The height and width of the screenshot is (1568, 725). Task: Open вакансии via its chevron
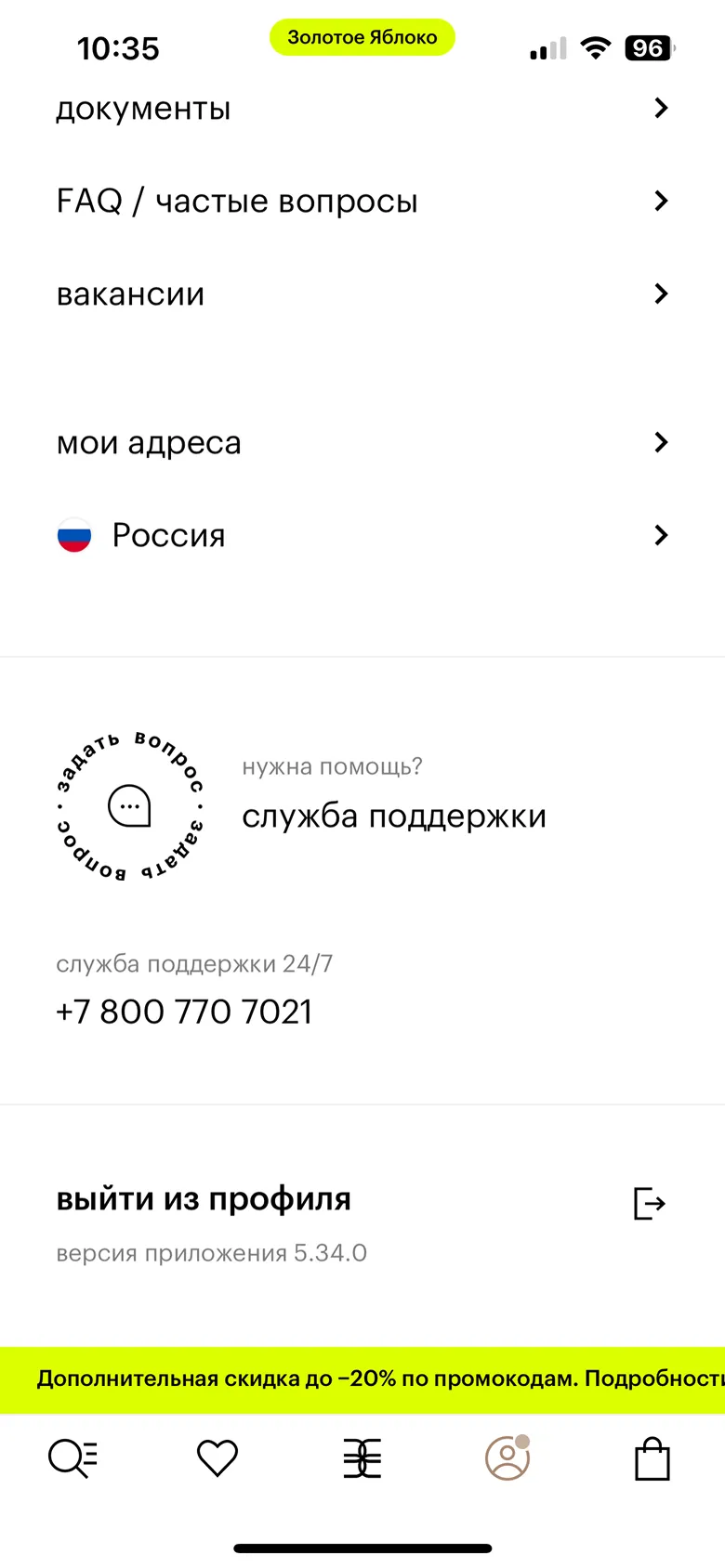(661, 294)
